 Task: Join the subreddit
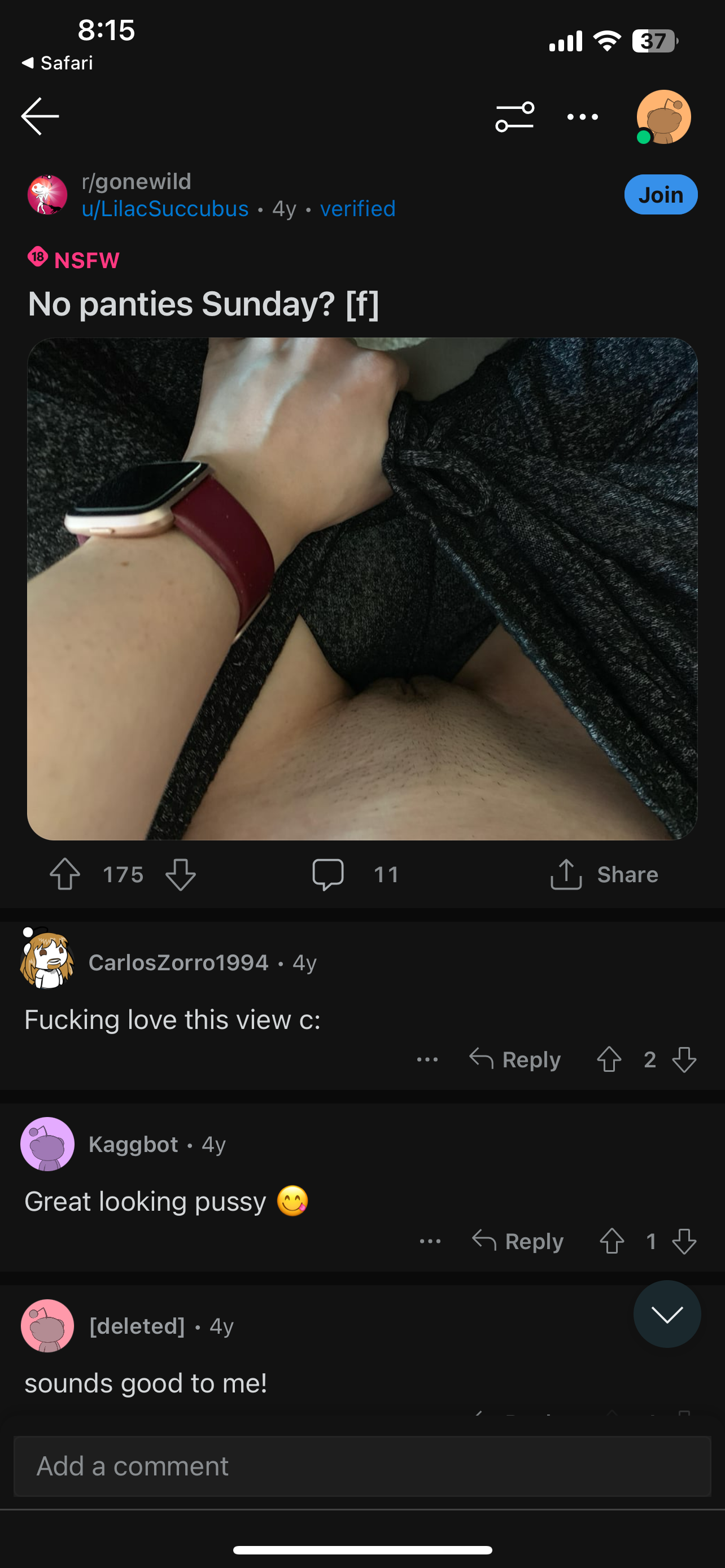pyautogui.click(x=661, y=195)
